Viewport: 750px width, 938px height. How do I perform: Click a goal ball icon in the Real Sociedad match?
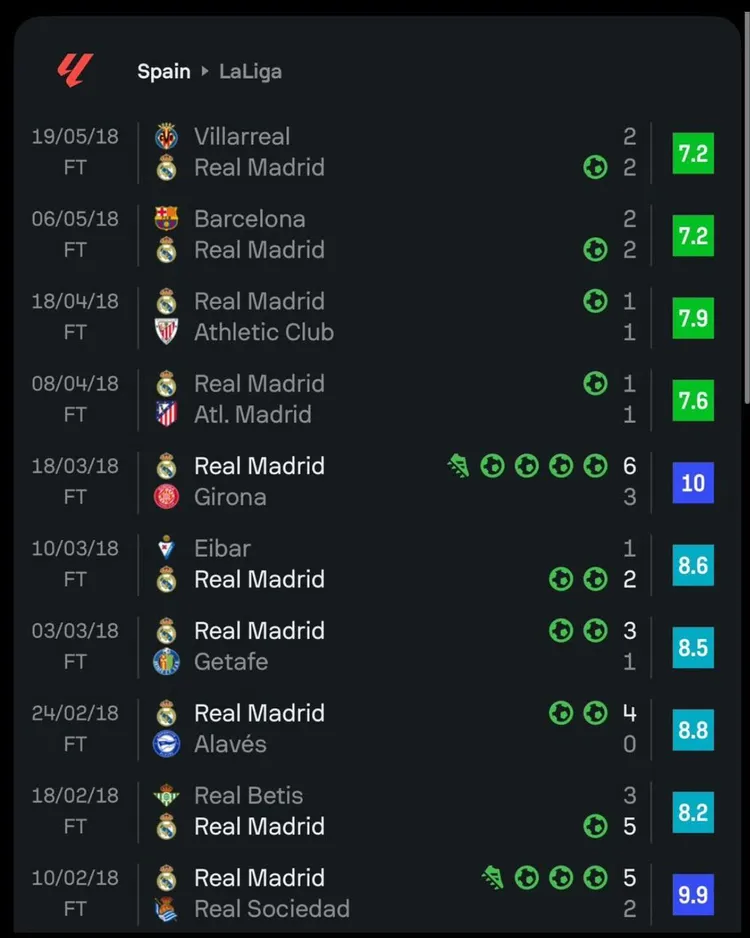point(525,878)
